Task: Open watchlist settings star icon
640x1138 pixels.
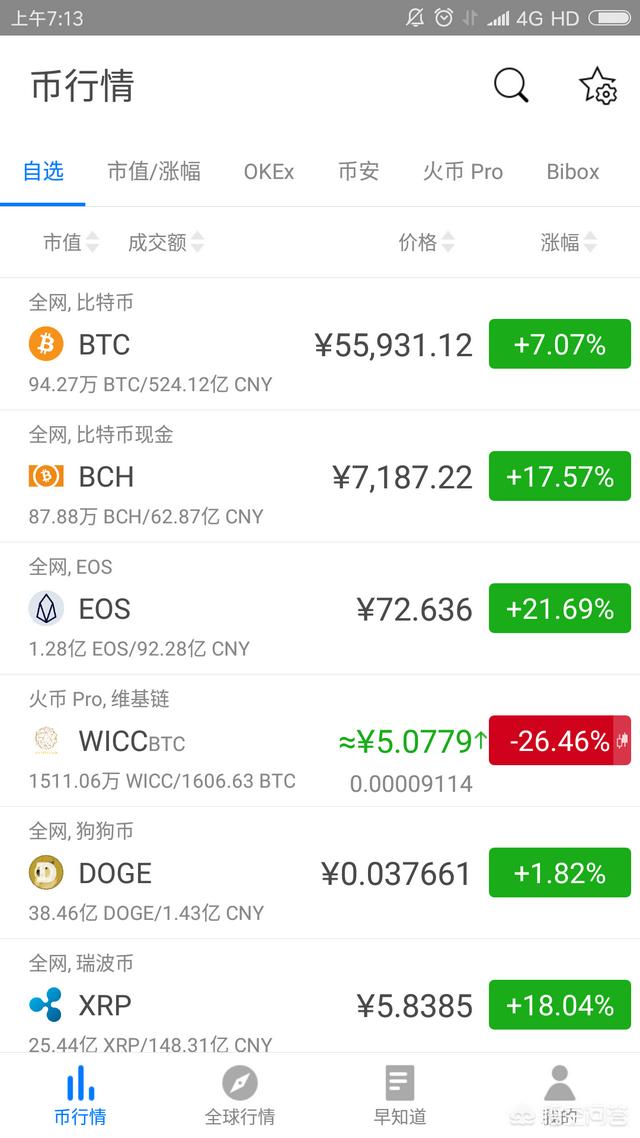Action: coord(598,86)
